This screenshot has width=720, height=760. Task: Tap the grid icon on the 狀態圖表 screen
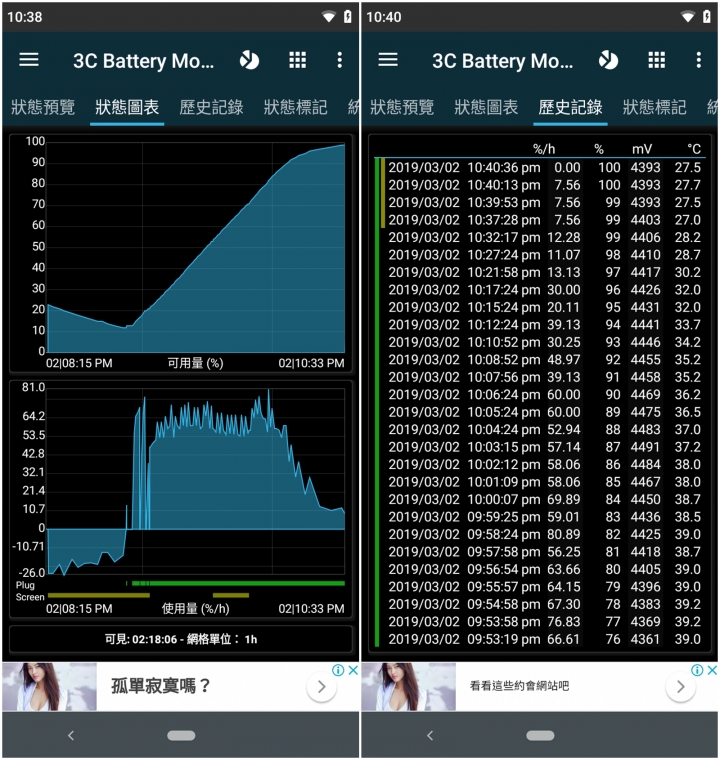(297, 60)
